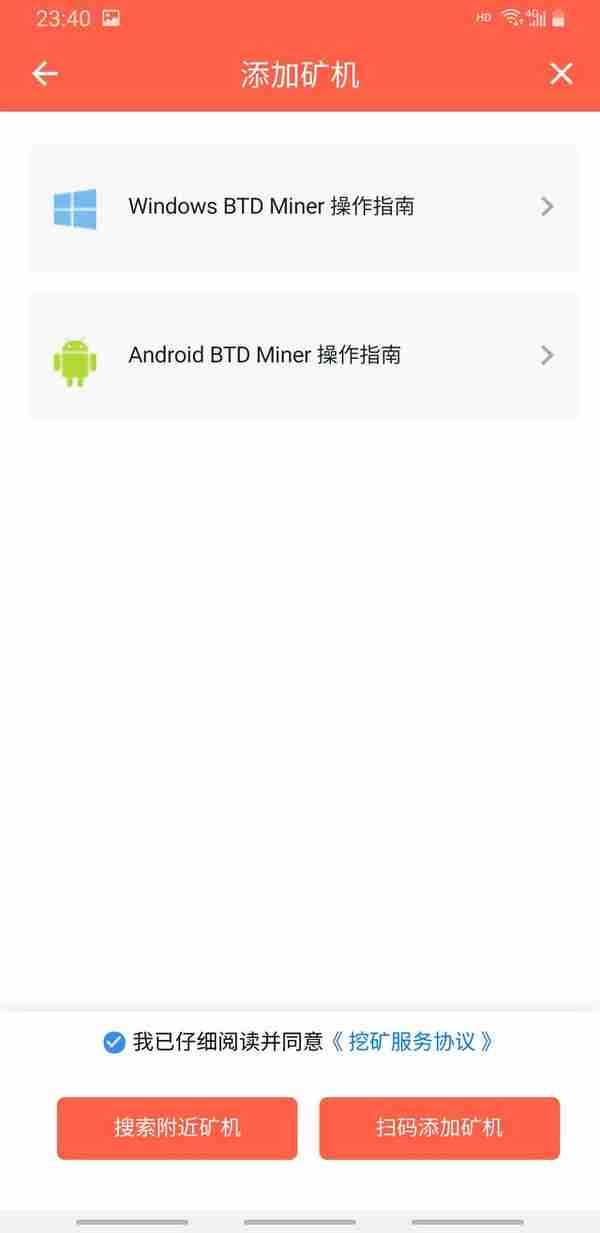Go back using the header arrow

[x=45, y=73]
